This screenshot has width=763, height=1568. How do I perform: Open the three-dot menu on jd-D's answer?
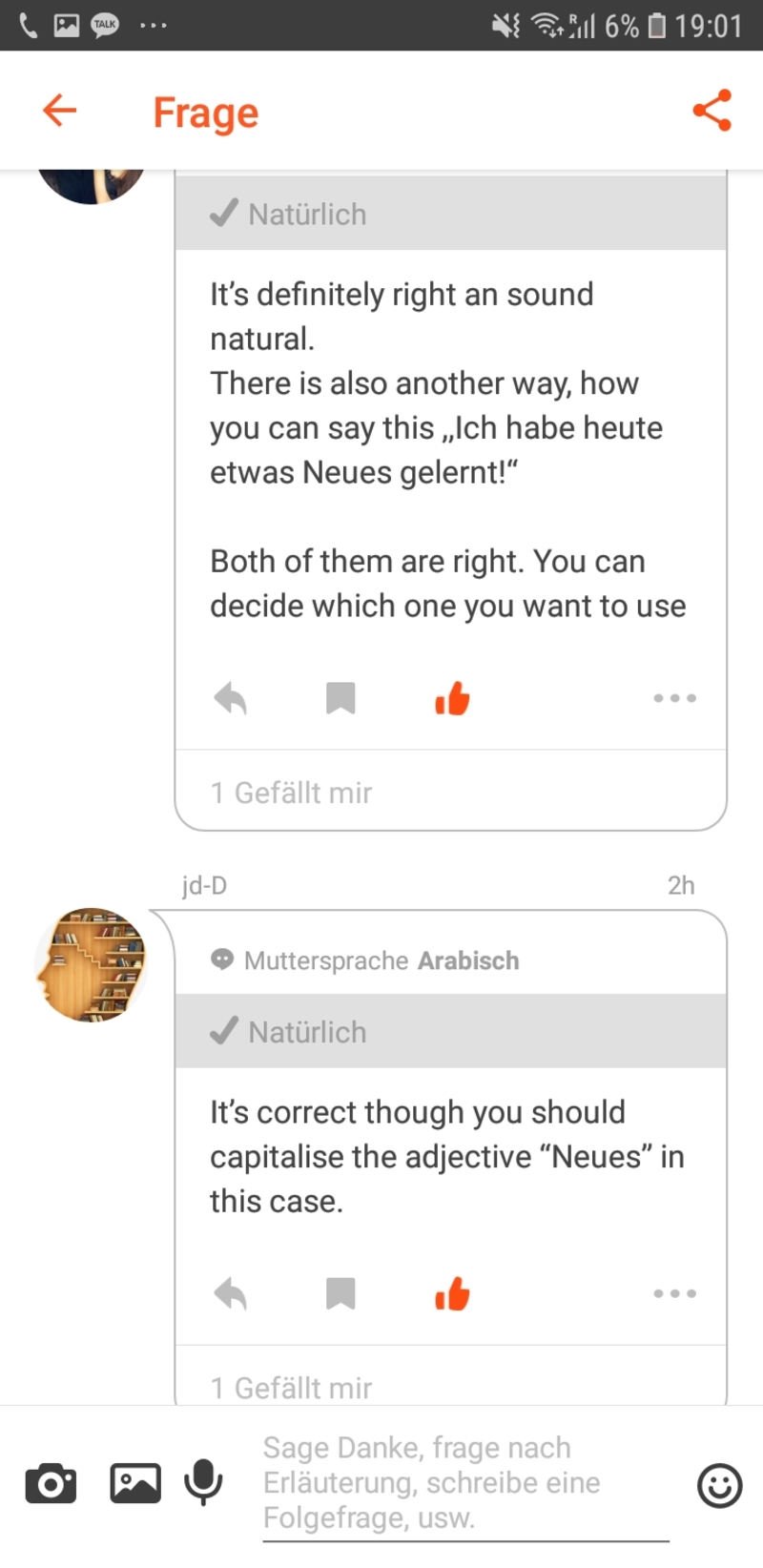(674, 1293)
